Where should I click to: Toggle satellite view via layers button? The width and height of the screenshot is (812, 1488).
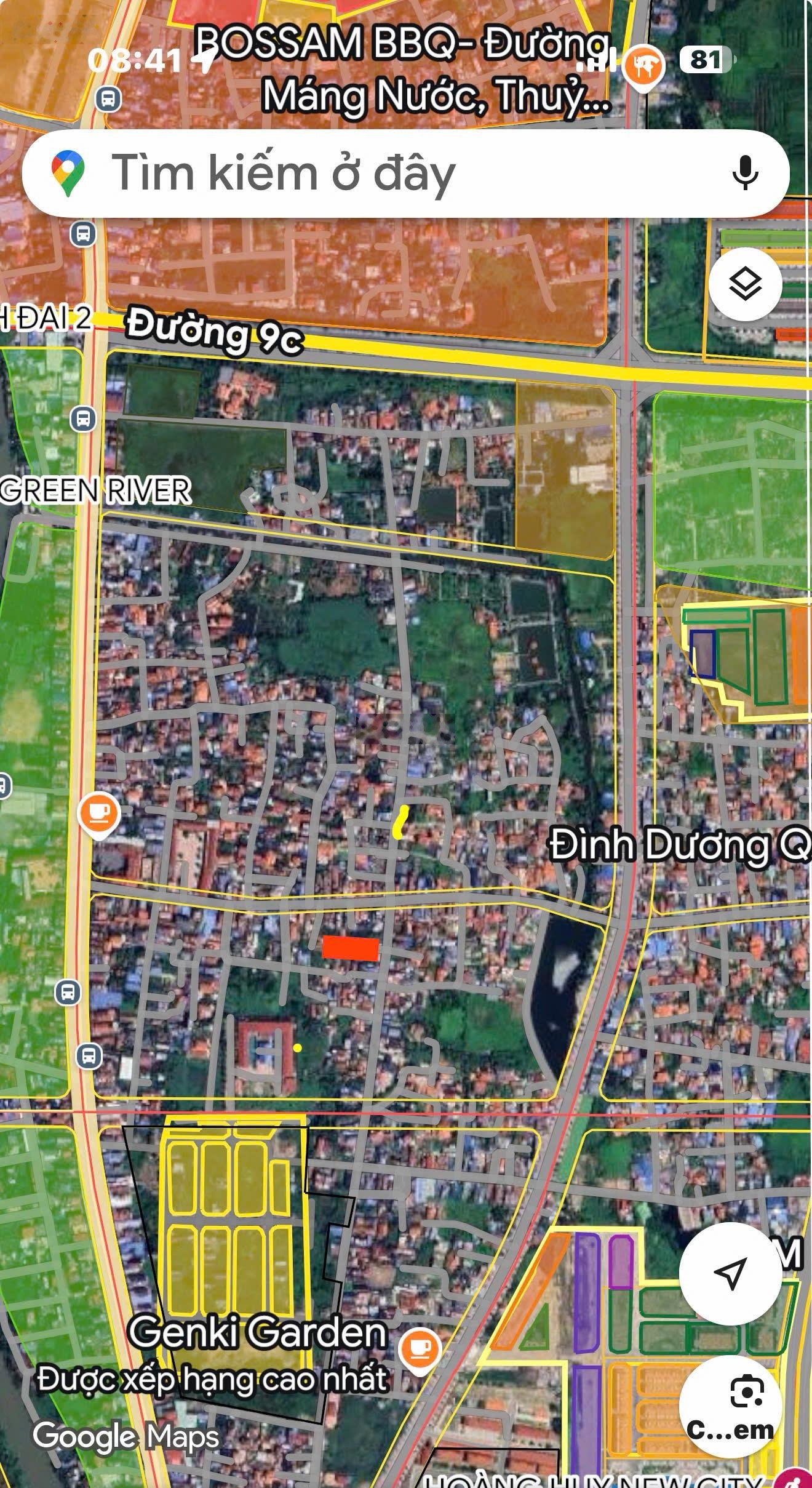746,282
